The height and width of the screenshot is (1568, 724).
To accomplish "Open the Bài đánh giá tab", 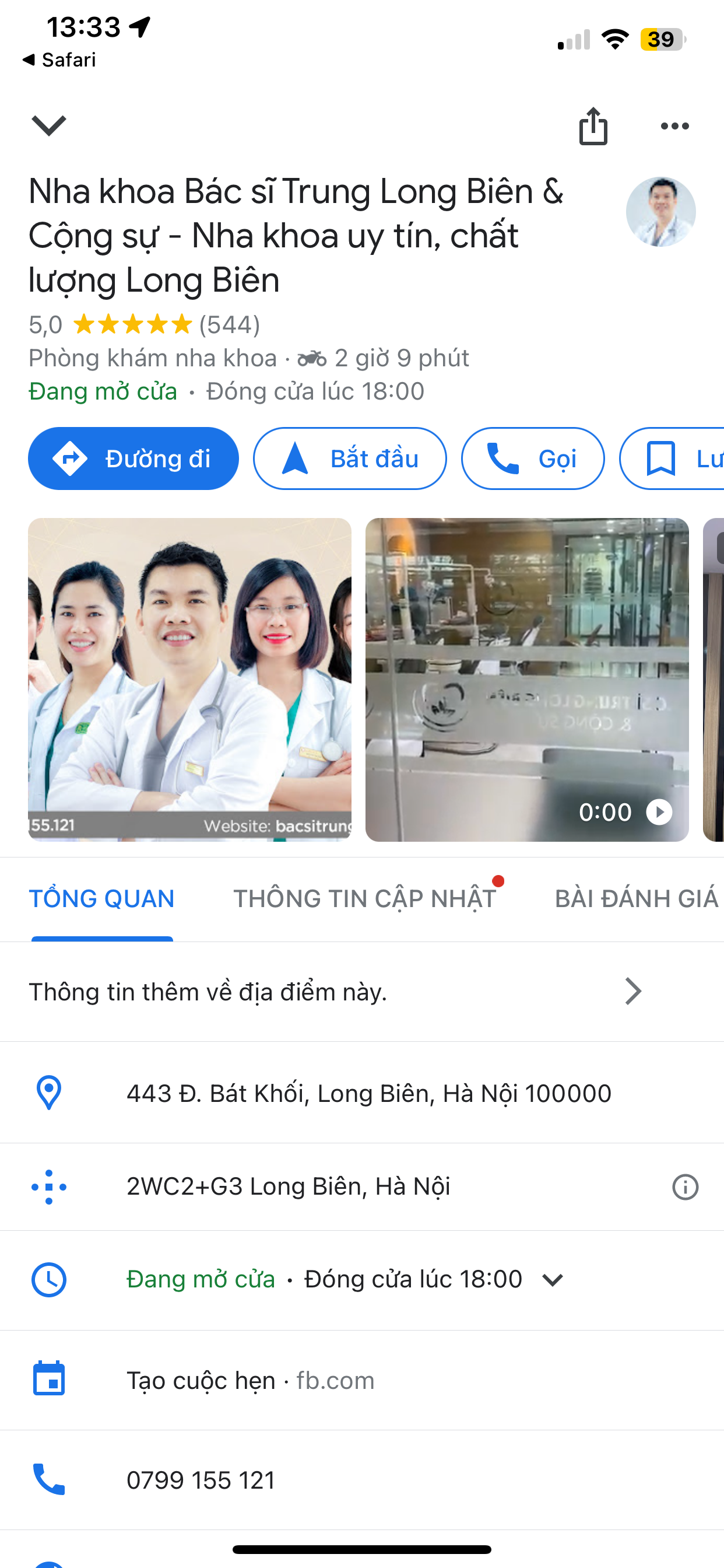I will [636, 898].
